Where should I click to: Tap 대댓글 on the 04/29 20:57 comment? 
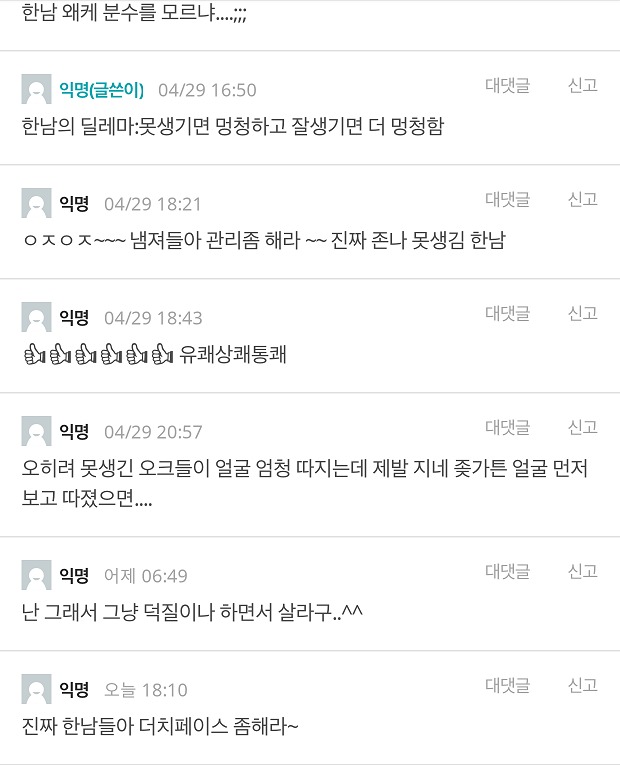pos(507,428)
